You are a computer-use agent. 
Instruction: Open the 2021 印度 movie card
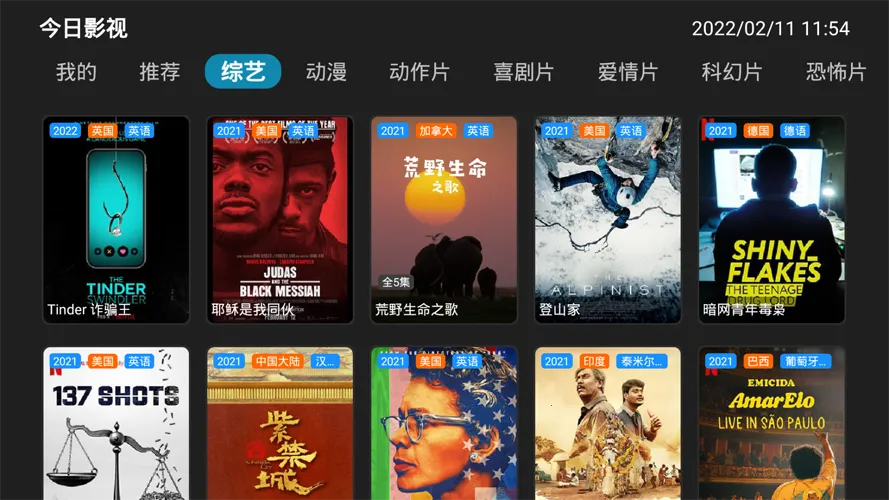coord(608,425)
